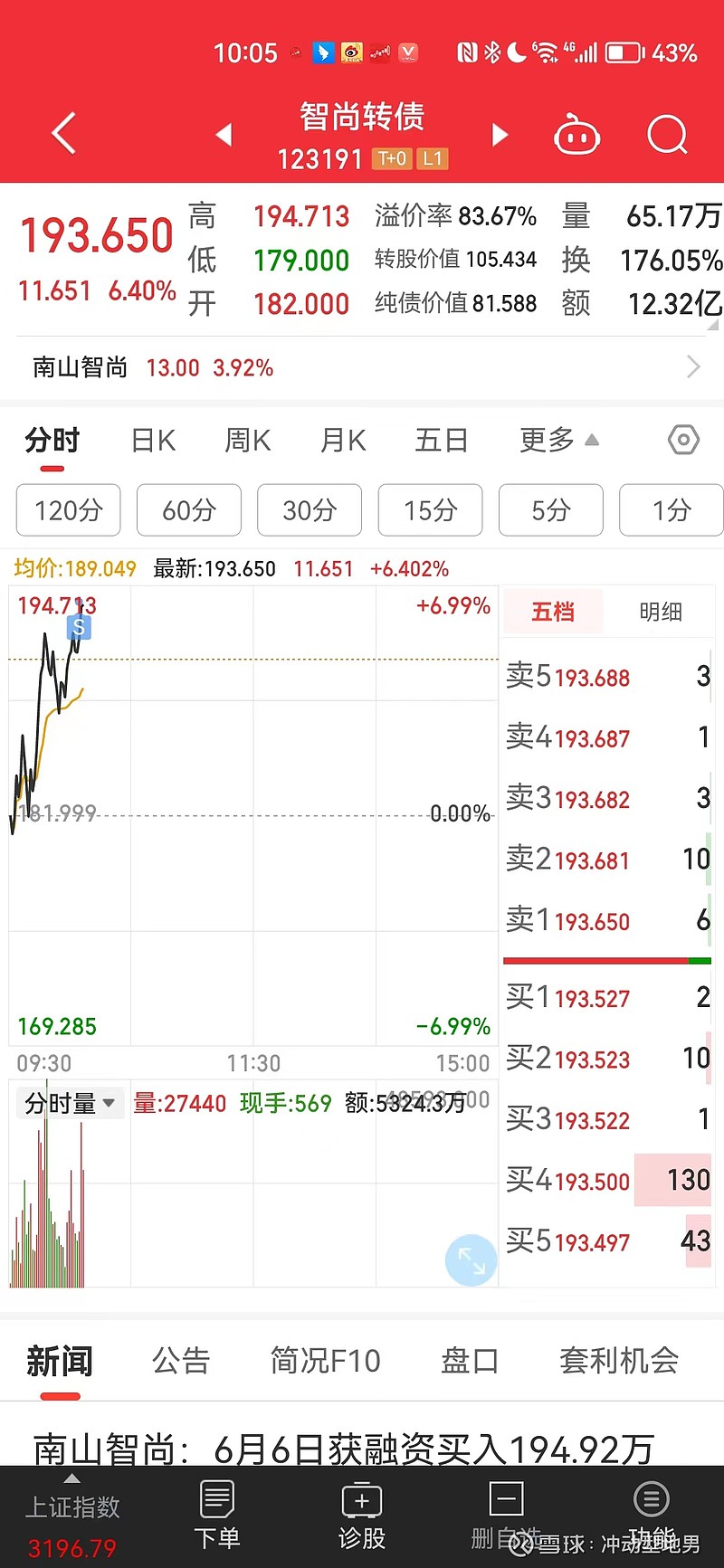Switch order book to 明细 tab

tap(661, 612)
